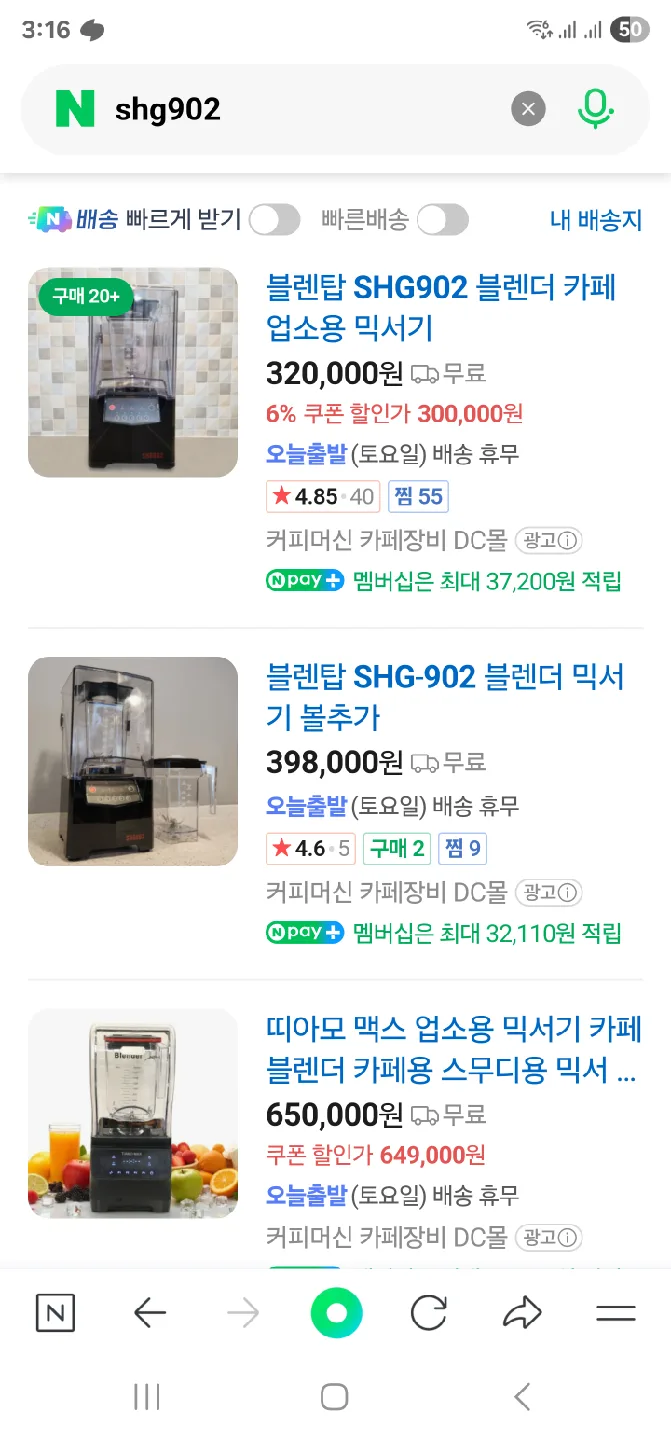Tap the search field showing shg902
This screenshot has width=671, height=1440.
(x=300, y=109)
